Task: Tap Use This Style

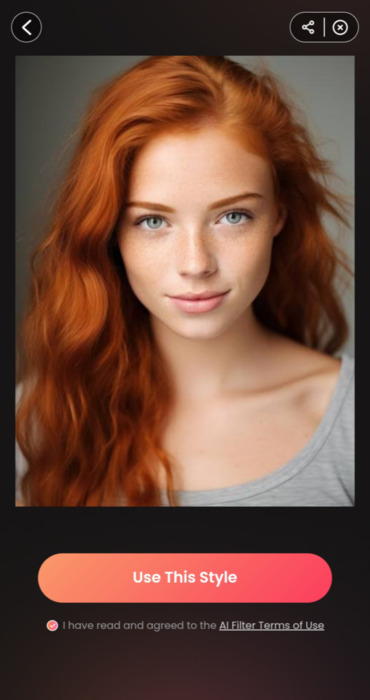Action: coord(185,578)
